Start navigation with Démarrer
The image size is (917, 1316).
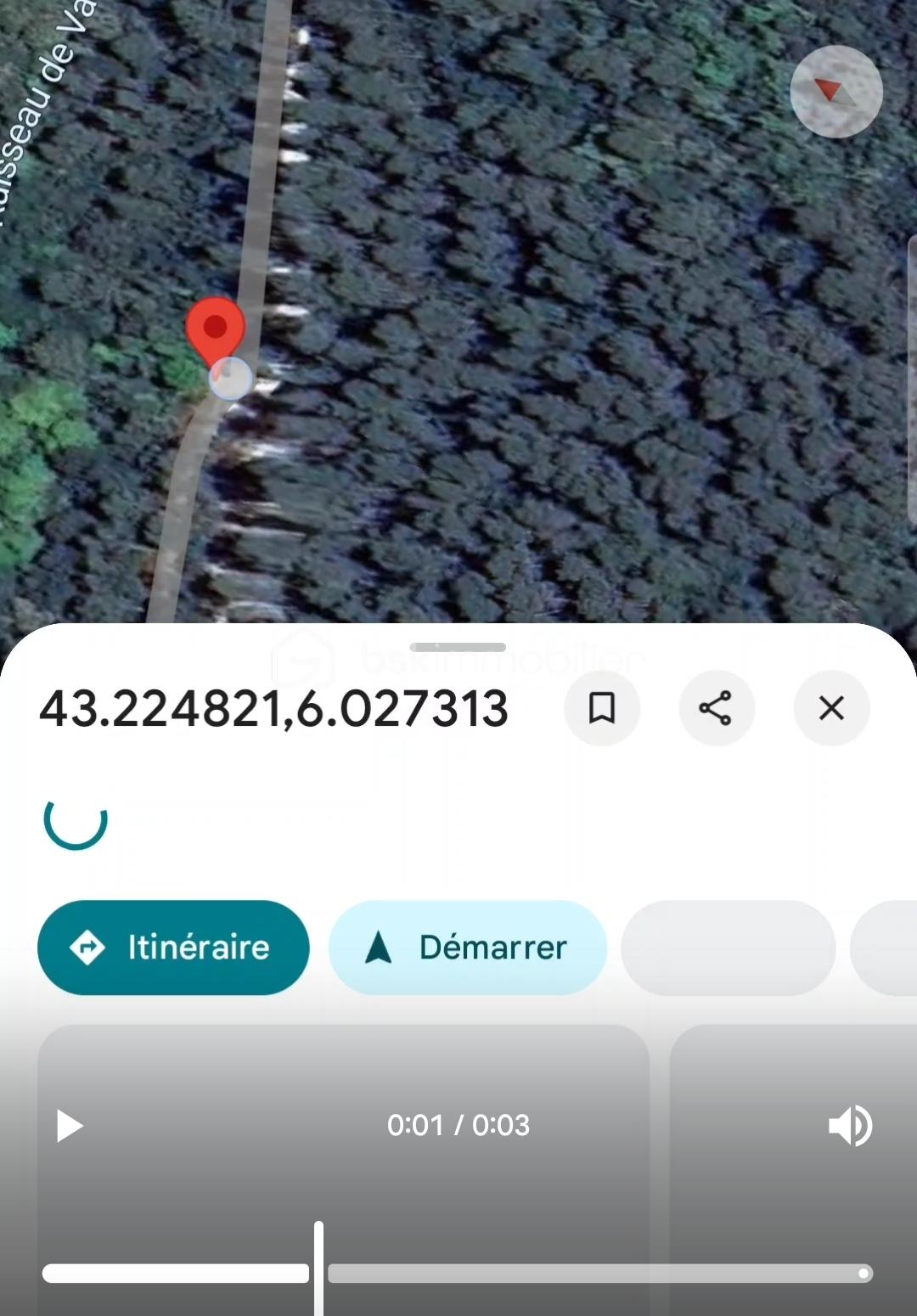[x=468, y=948]
